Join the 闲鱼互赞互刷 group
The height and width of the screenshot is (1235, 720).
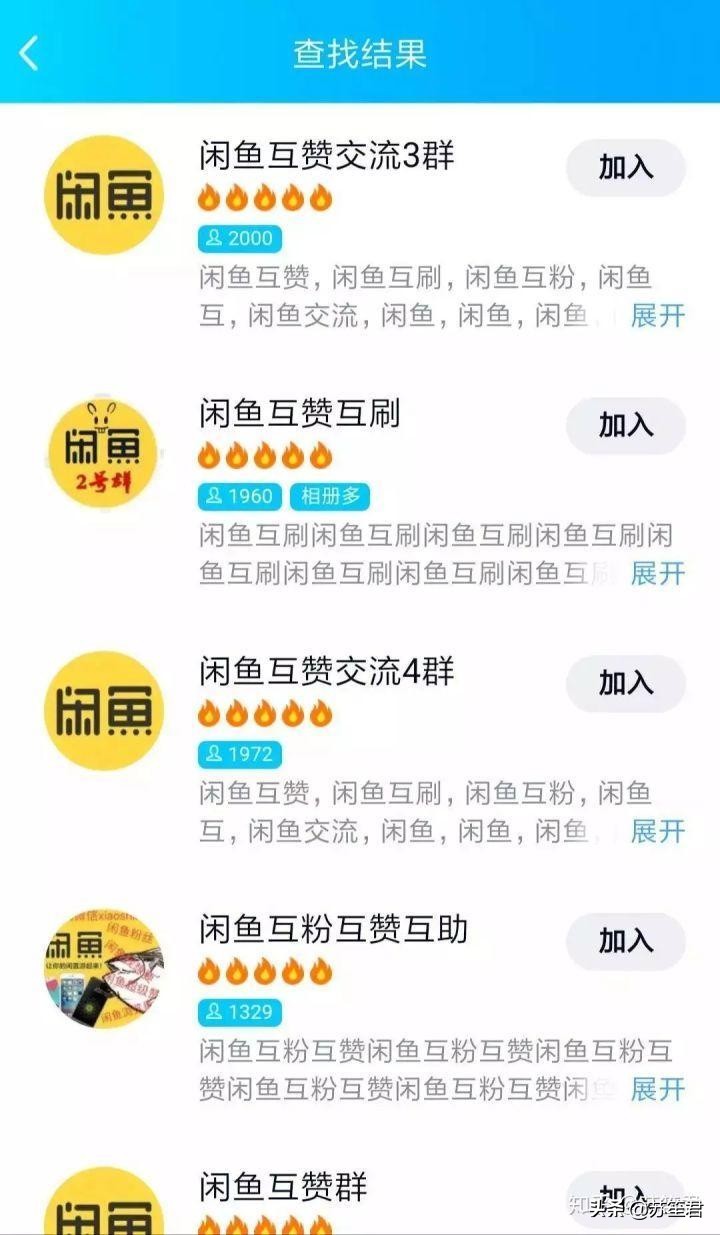(x=625, y=426)
